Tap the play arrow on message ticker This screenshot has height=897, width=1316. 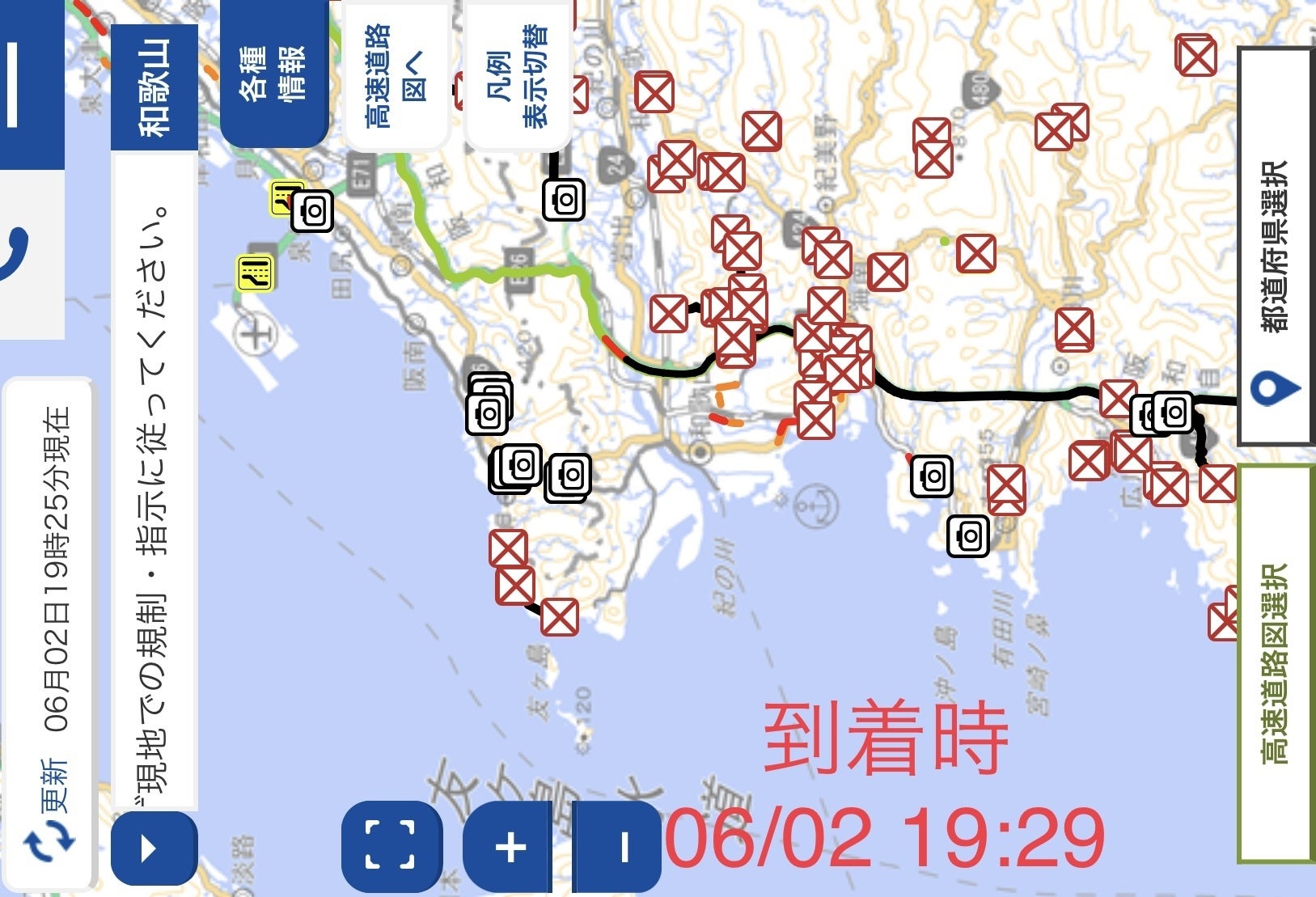point(152,848)
